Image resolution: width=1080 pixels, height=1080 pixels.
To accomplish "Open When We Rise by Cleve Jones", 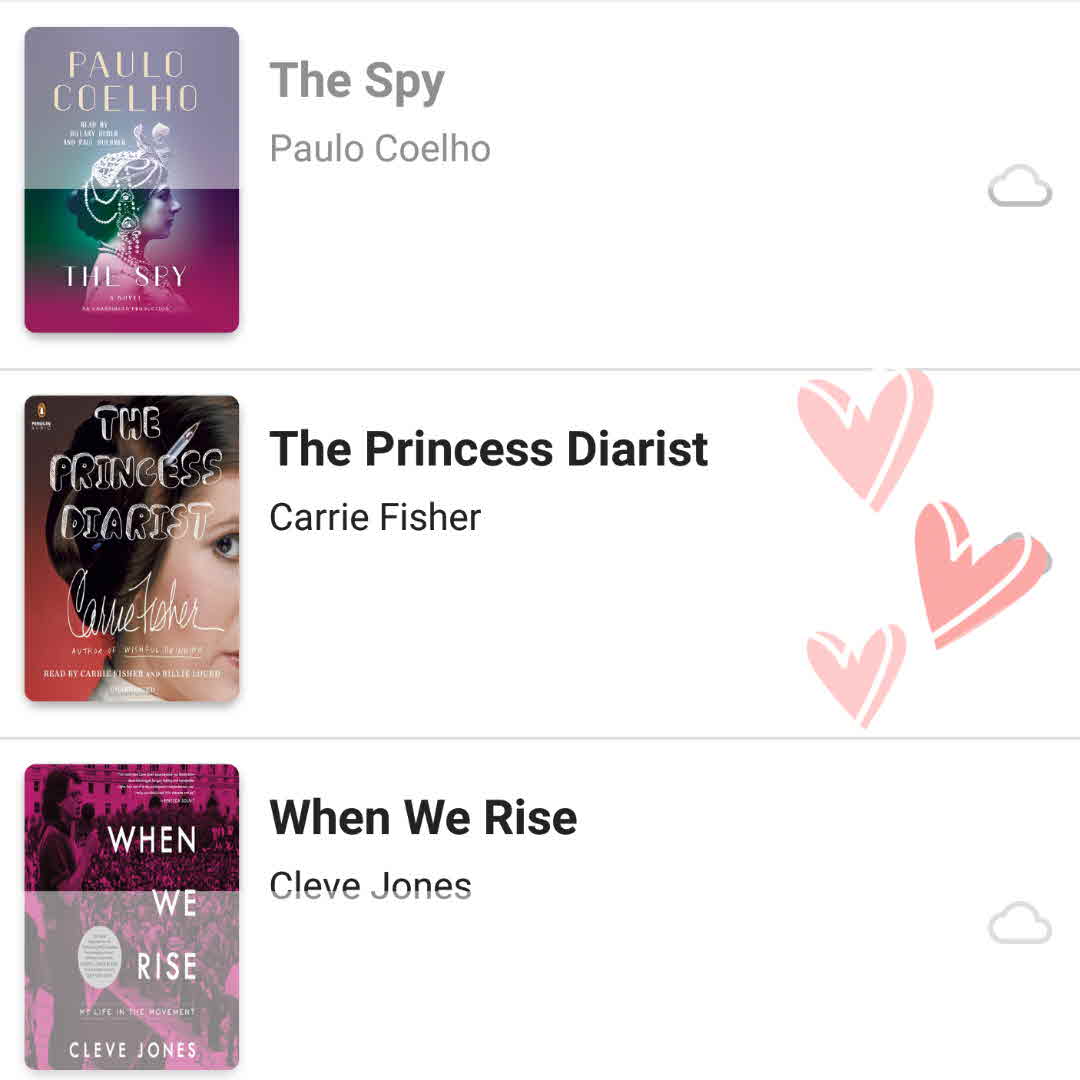I will pyautogui.click(x=423, y=818).
